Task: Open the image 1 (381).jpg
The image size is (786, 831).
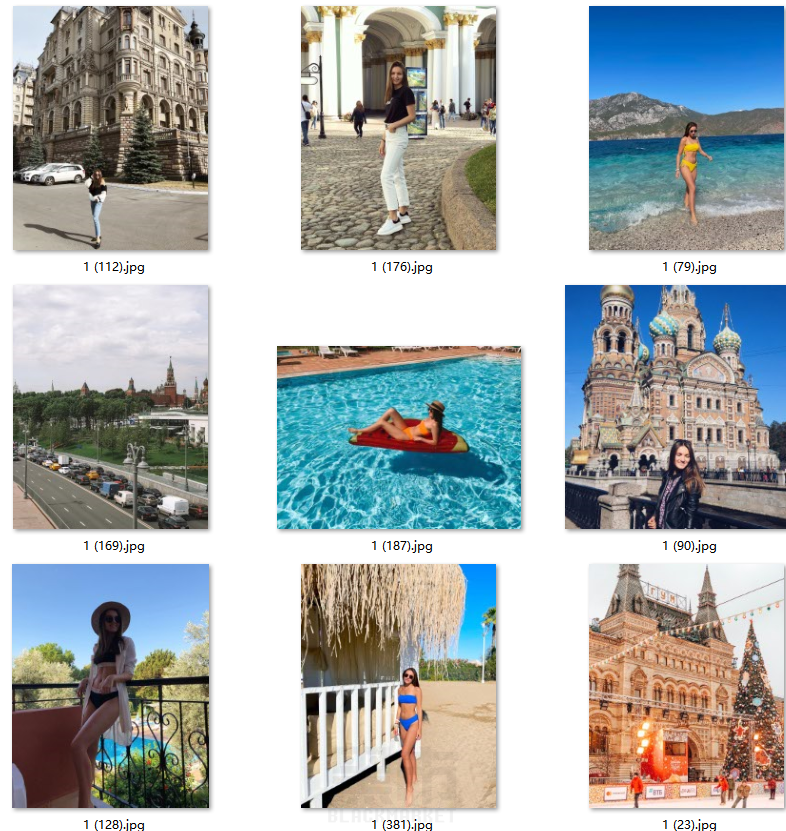Action: pyautogui.click(x=398, y=686)
